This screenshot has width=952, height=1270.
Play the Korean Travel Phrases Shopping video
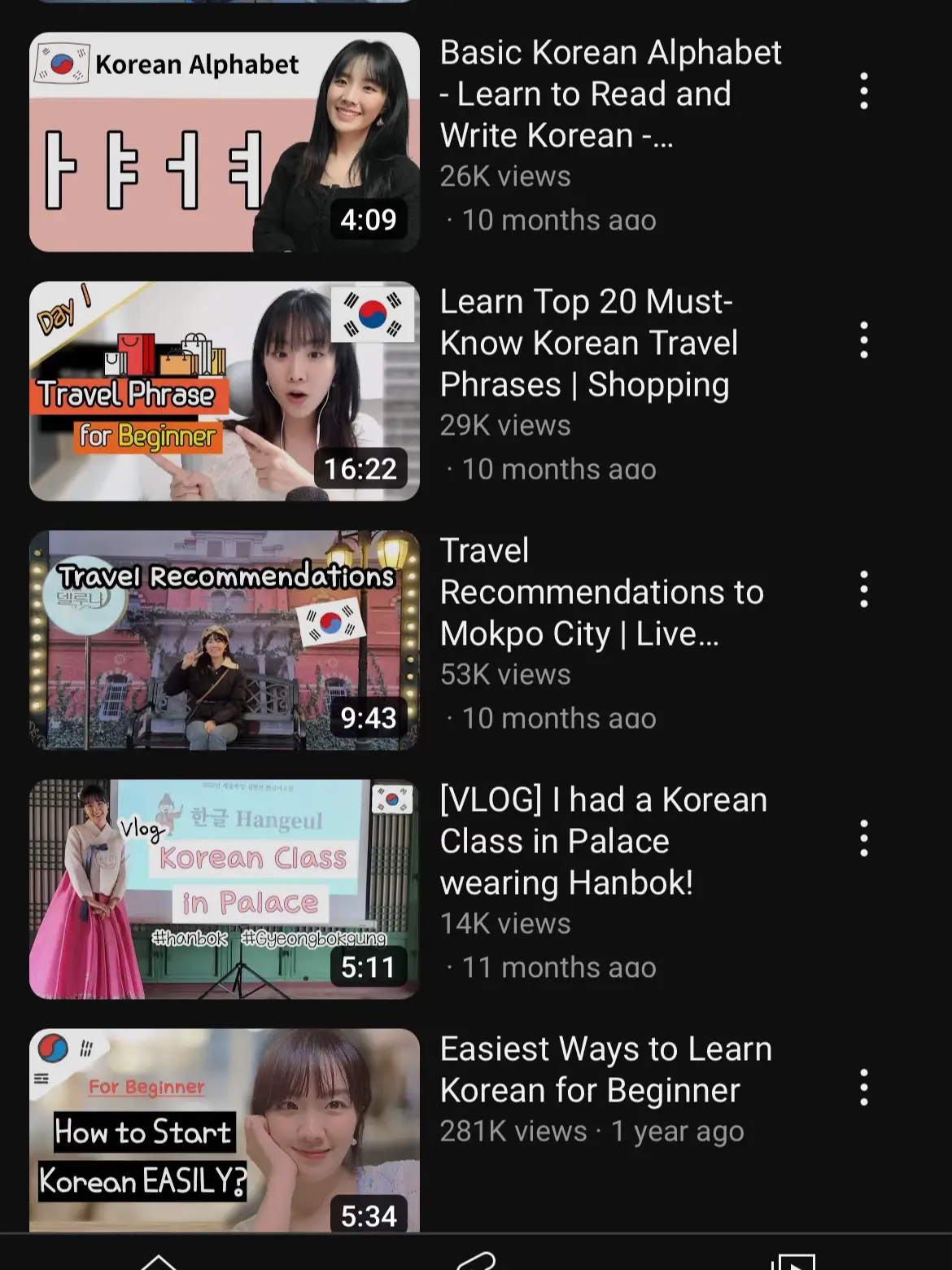click(x=224, y=391)
